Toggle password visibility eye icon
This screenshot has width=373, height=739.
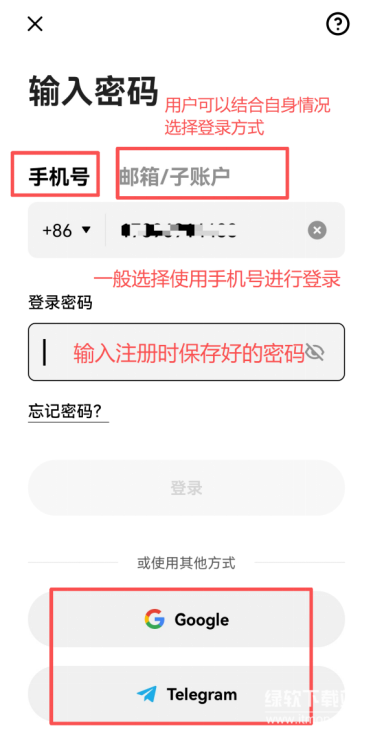pos(315,352)
